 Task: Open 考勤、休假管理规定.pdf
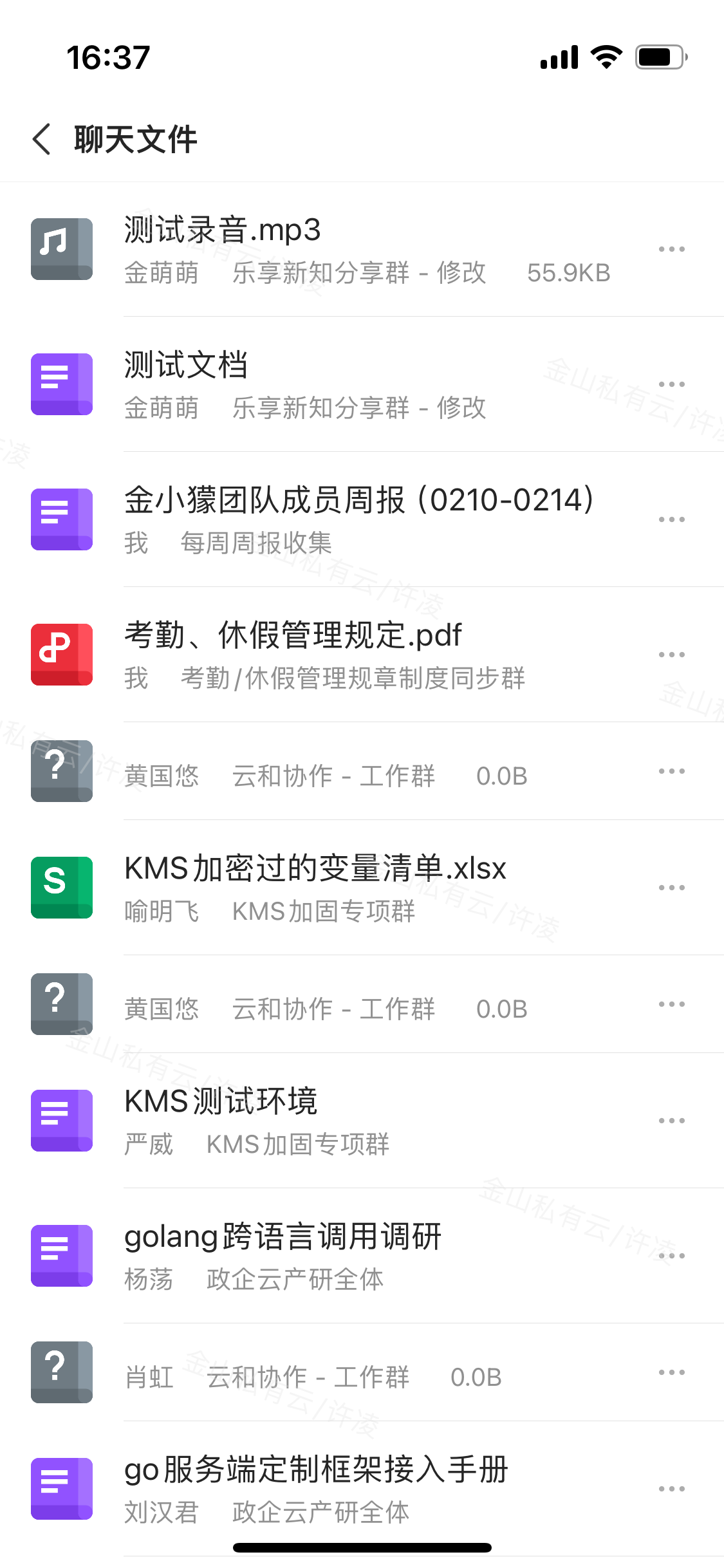coord(362,655)
